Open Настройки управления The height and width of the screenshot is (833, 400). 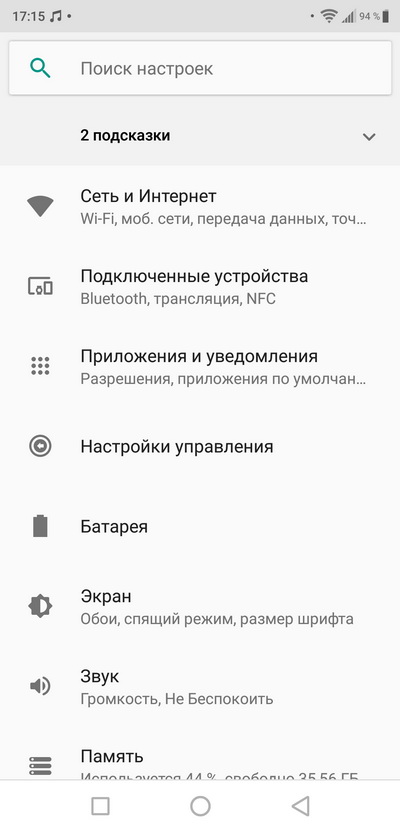pyautogui.click(x=200, y=446)
